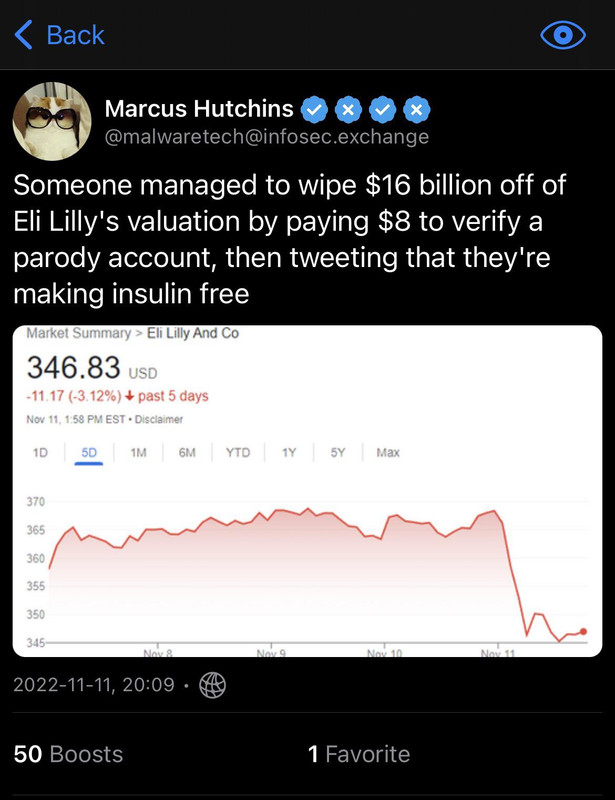View the 50 Boosts list
The width and height of the screenshot is (615, 800).
(69, 754)
